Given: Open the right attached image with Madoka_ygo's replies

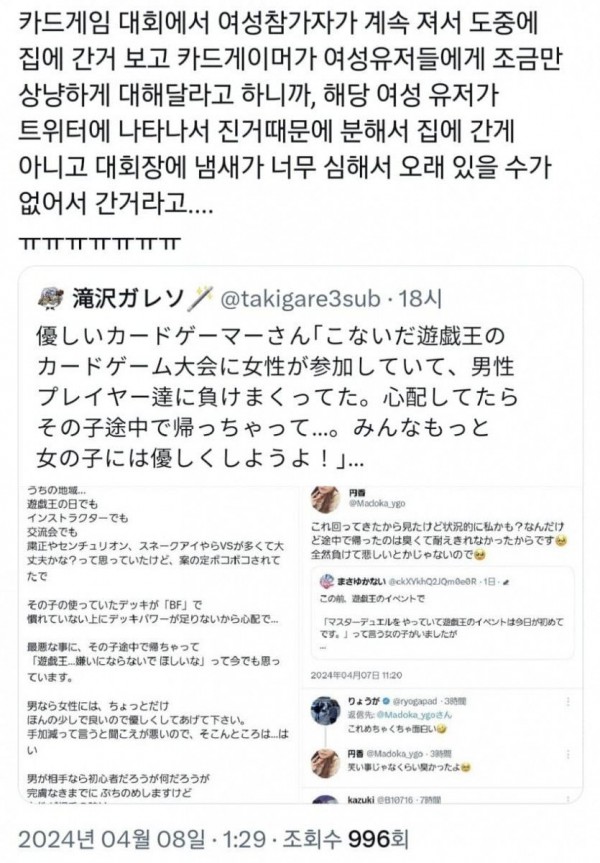Looking at the screenshot, I should tap(440, 640).
